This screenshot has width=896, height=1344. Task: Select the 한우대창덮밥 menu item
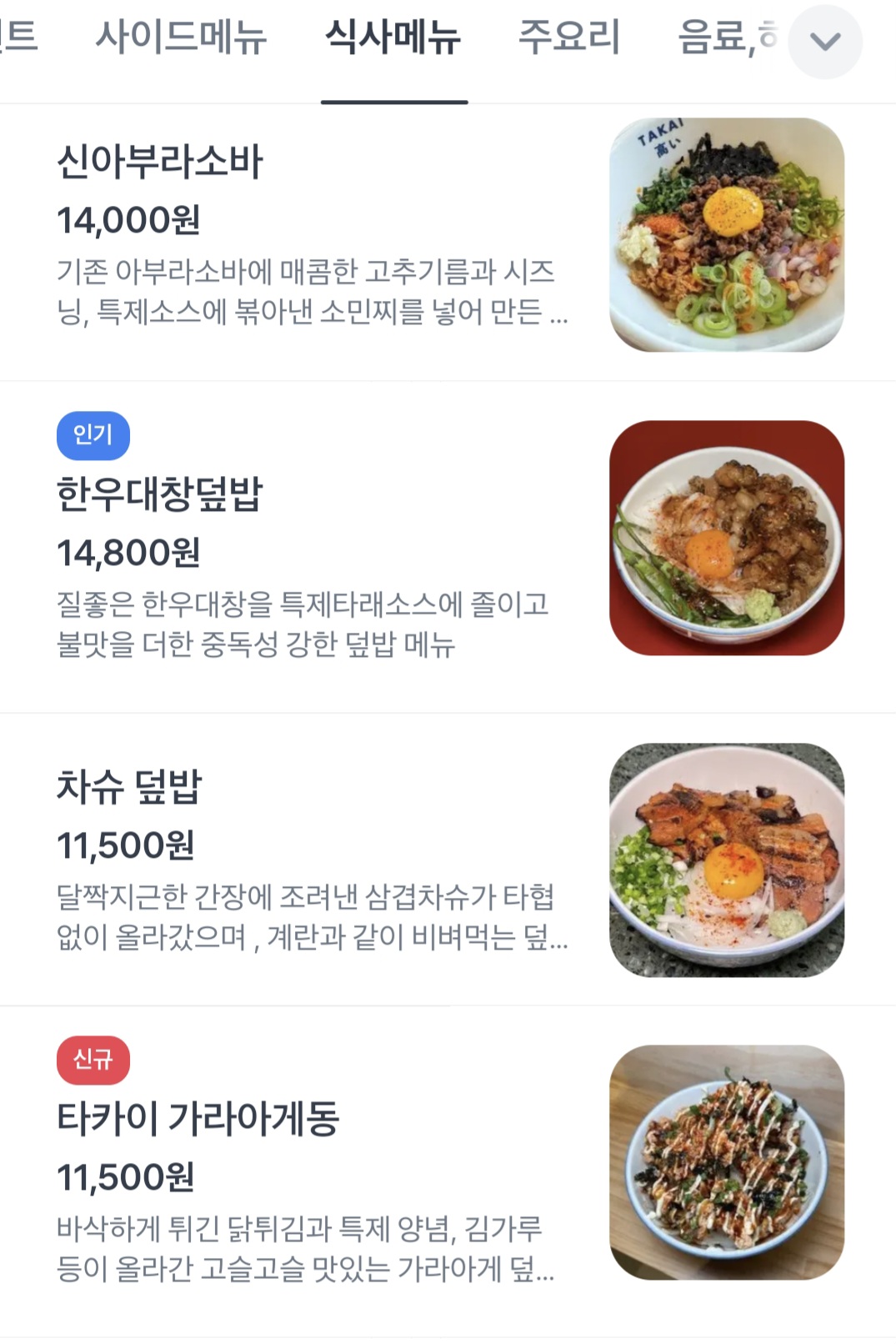tap(160, 494)
